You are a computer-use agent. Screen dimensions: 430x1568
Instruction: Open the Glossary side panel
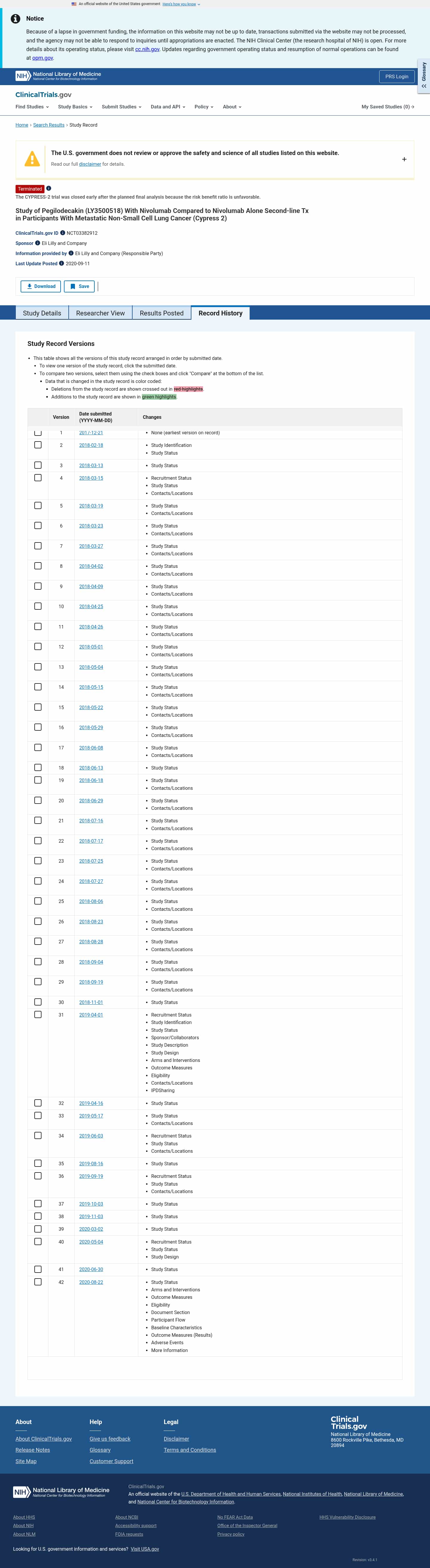423,76
